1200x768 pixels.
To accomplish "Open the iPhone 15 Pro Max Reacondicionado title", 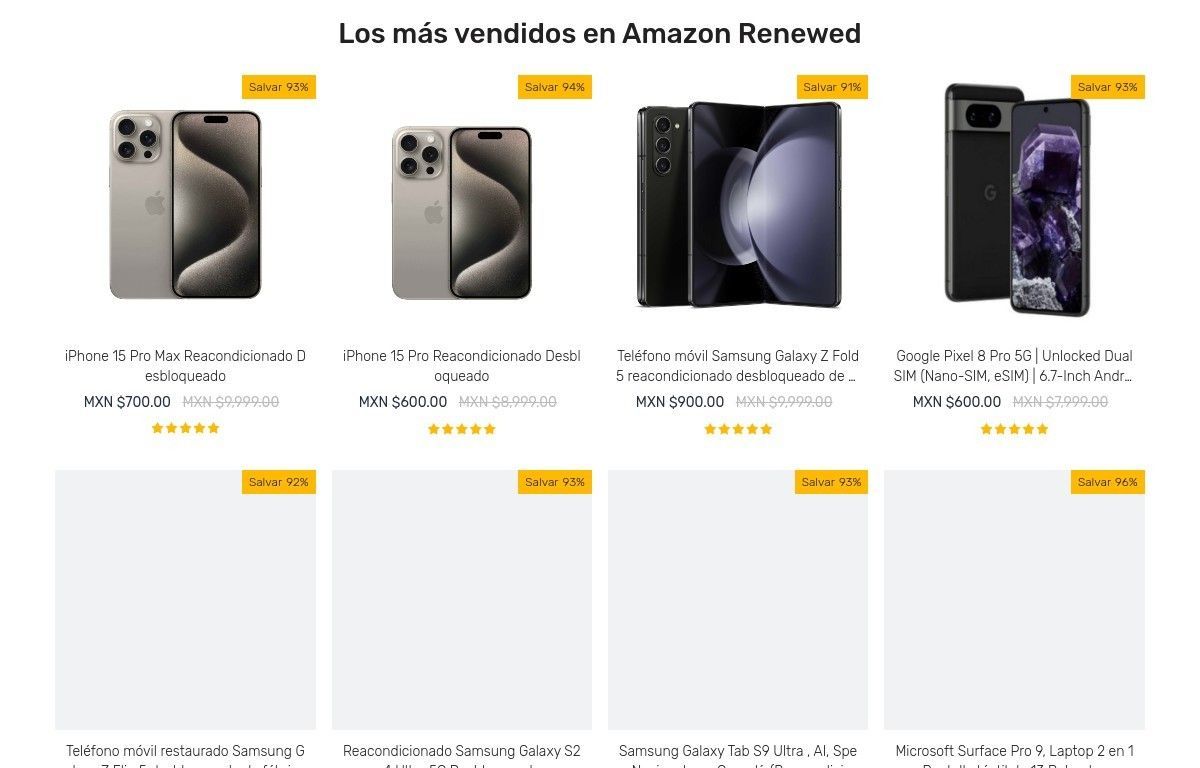I will [185, 366].
